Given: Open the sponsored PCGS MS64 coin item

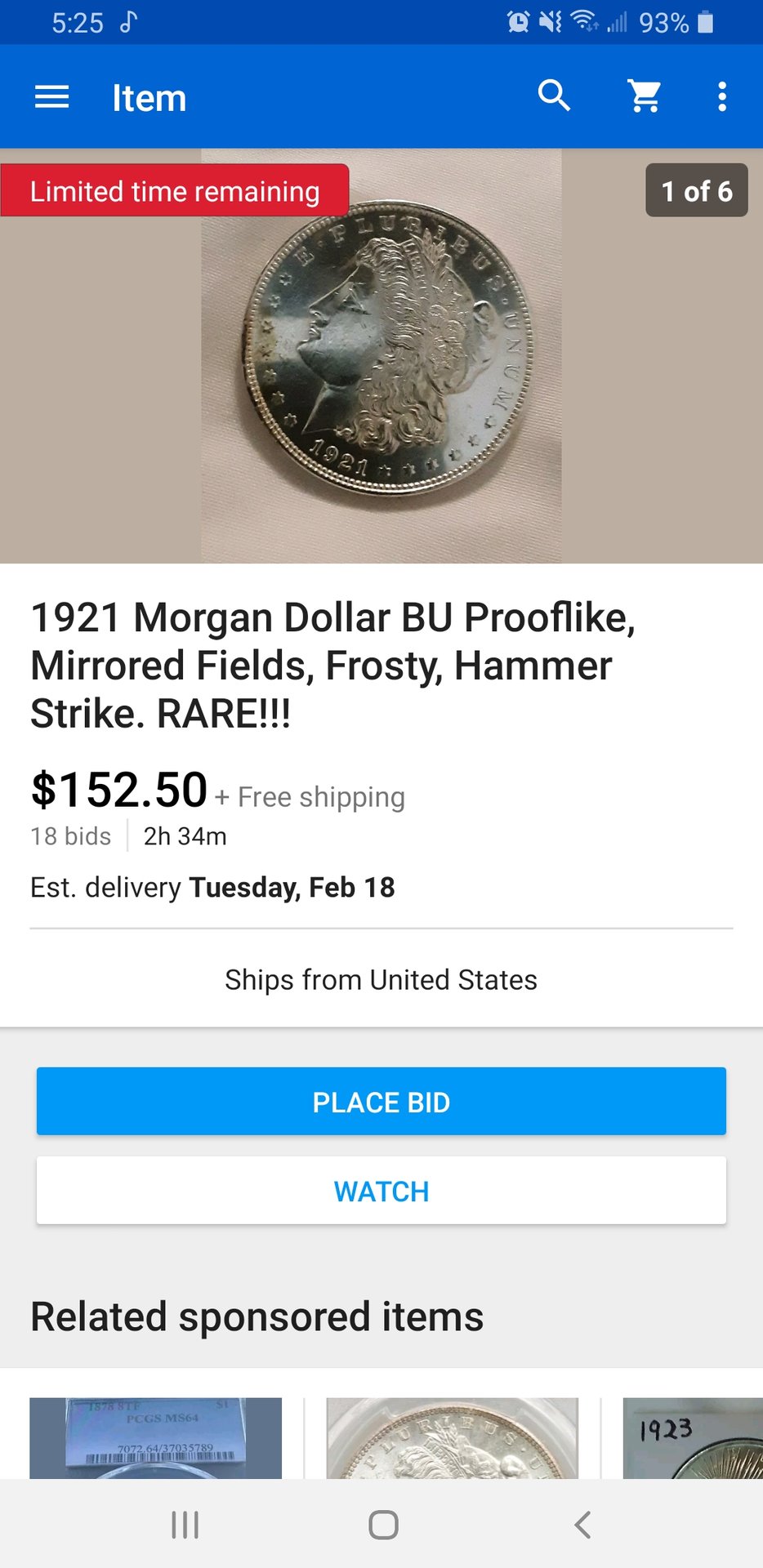Looking at the screenshot, I should [x=155, y=1439].
